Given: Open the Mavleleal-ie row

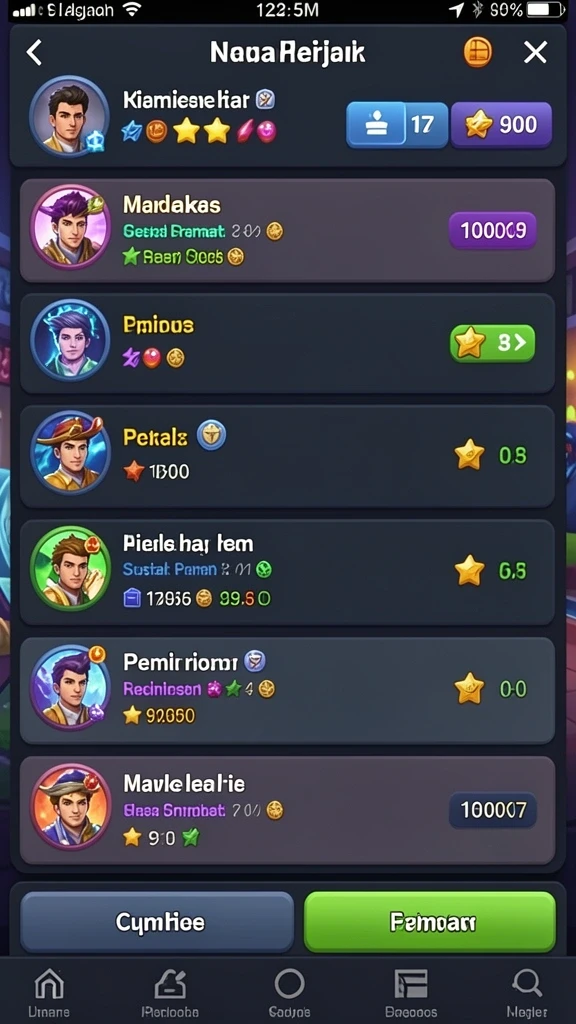Looking at the screenshot, I should click(x=287, y=810).
